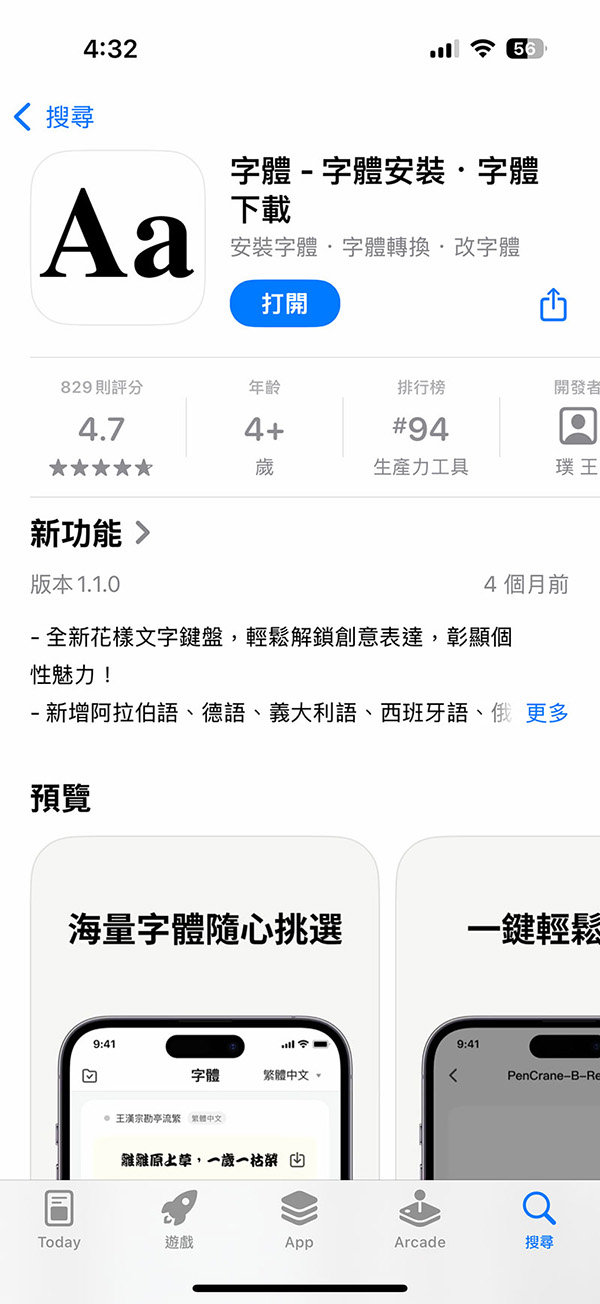
Task: Switch to the 遊戲 tab
Action: point(179,1220)
